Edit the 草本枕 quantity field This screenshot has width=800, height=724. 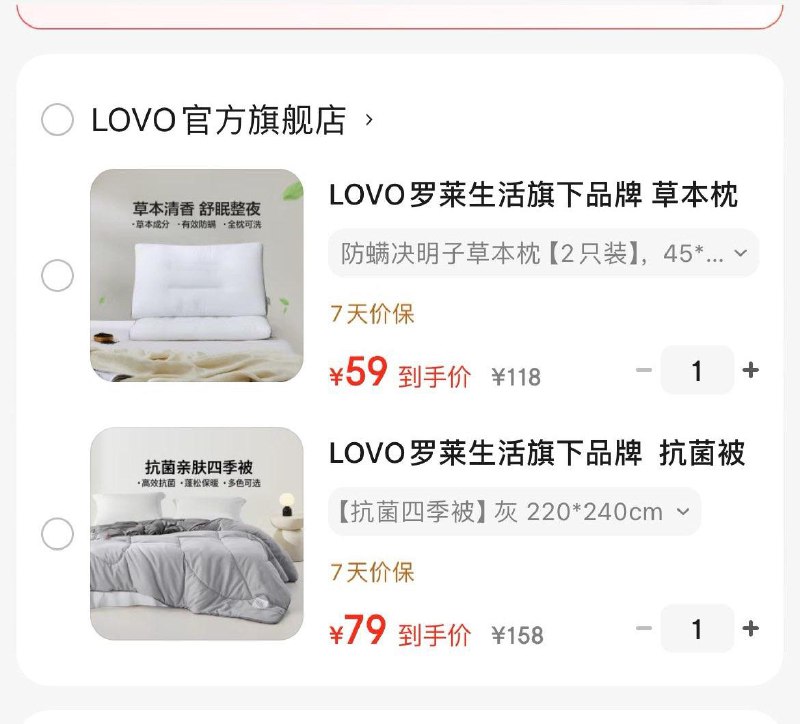pos(697,371)
